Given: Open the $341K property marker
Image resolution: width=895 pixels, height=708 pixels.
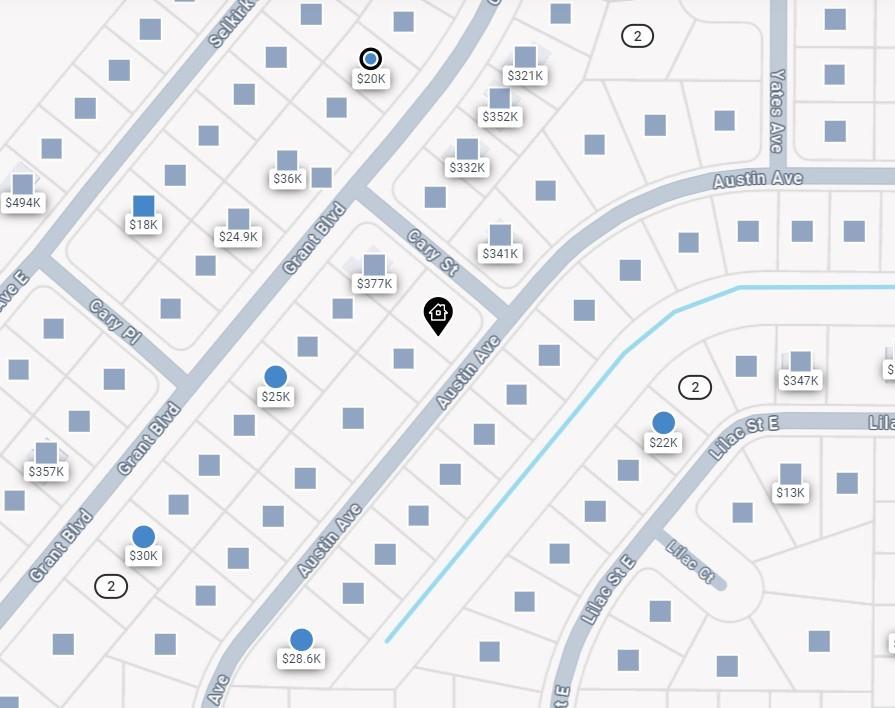Looking at the screenshot, I should pyautogui.click(x=500, y=237).
